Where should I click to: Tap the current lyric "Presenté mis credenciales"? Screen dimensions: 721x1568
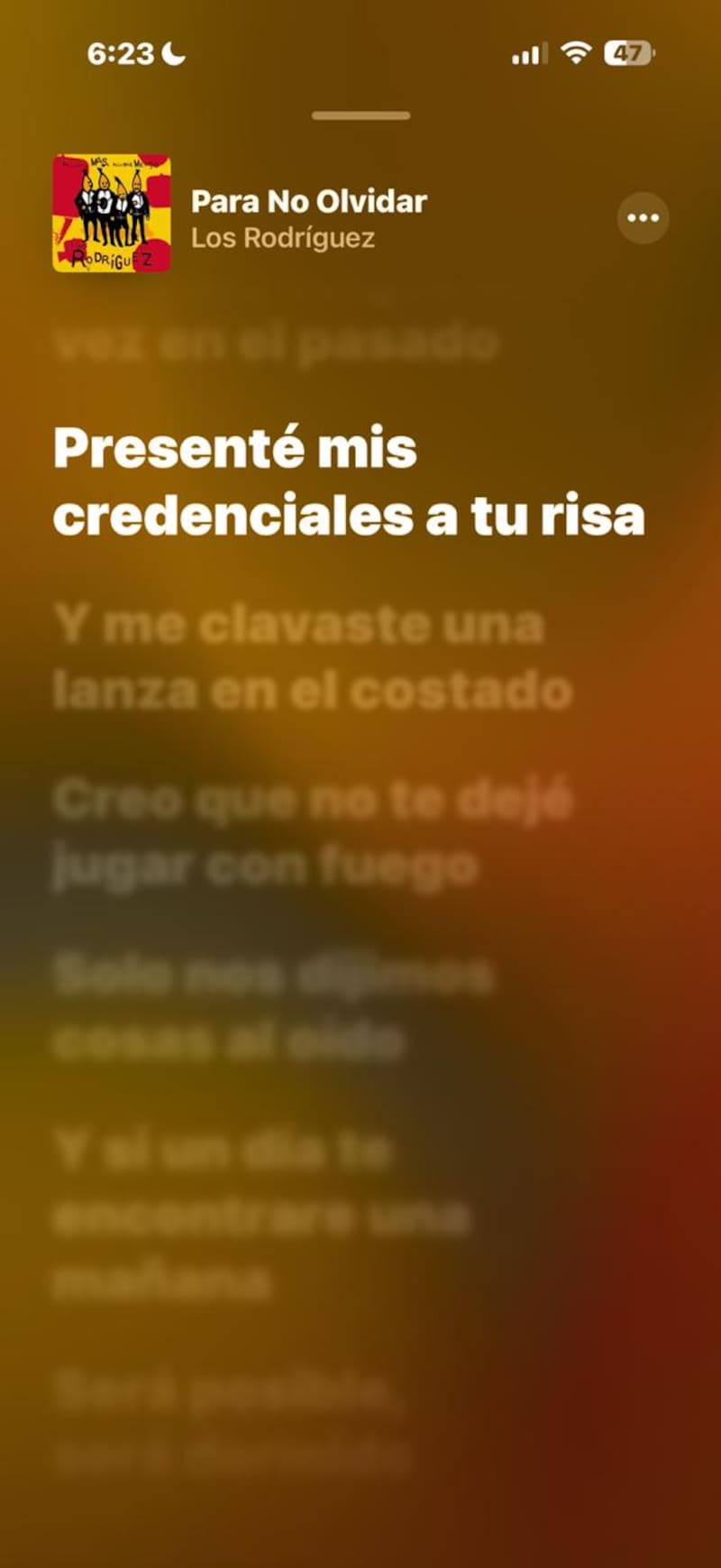pos(348,482)
